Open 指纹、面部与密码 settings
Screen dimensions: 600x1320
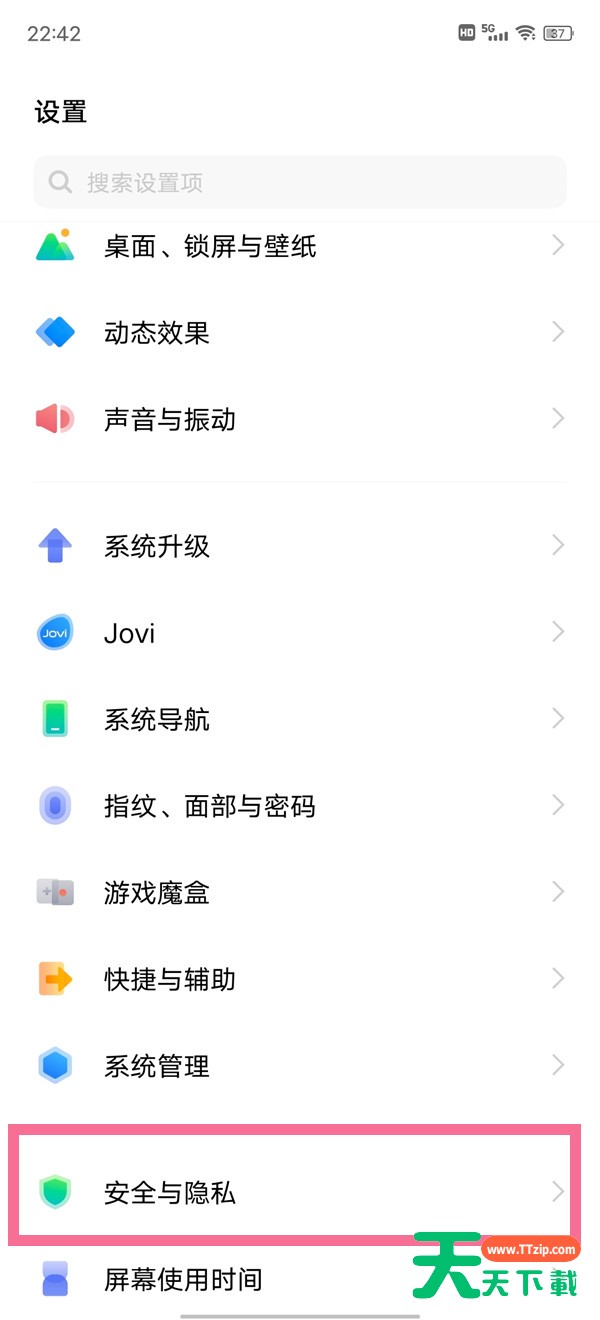pos(300,806)
